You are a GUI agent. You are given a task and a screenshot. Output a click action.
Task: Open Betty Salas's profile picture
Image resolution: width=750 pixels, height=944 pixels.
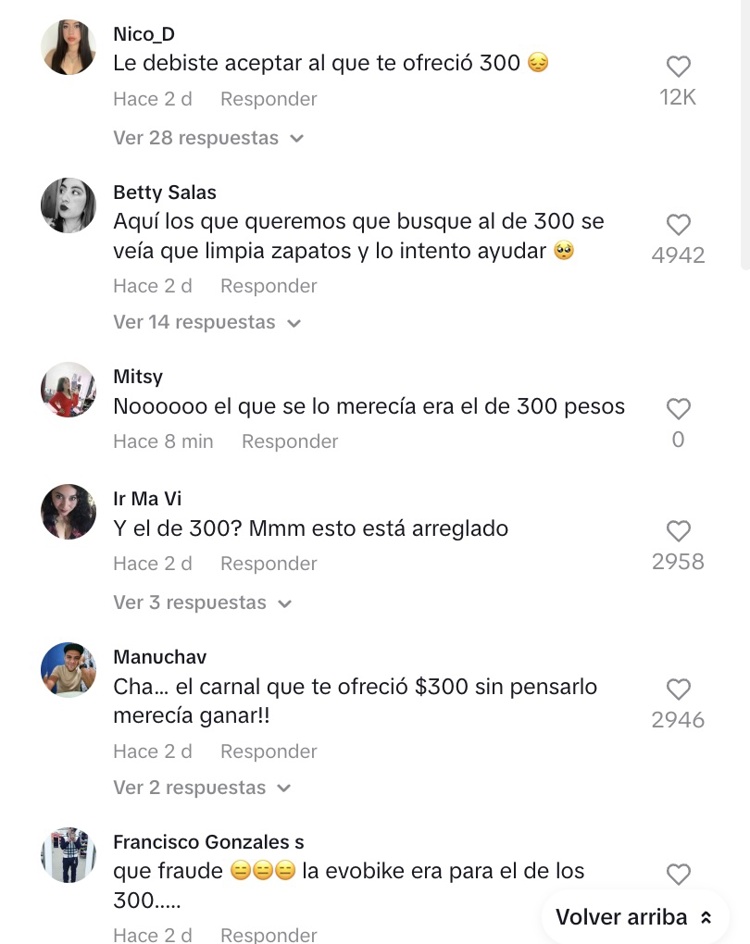coord(68,206)
